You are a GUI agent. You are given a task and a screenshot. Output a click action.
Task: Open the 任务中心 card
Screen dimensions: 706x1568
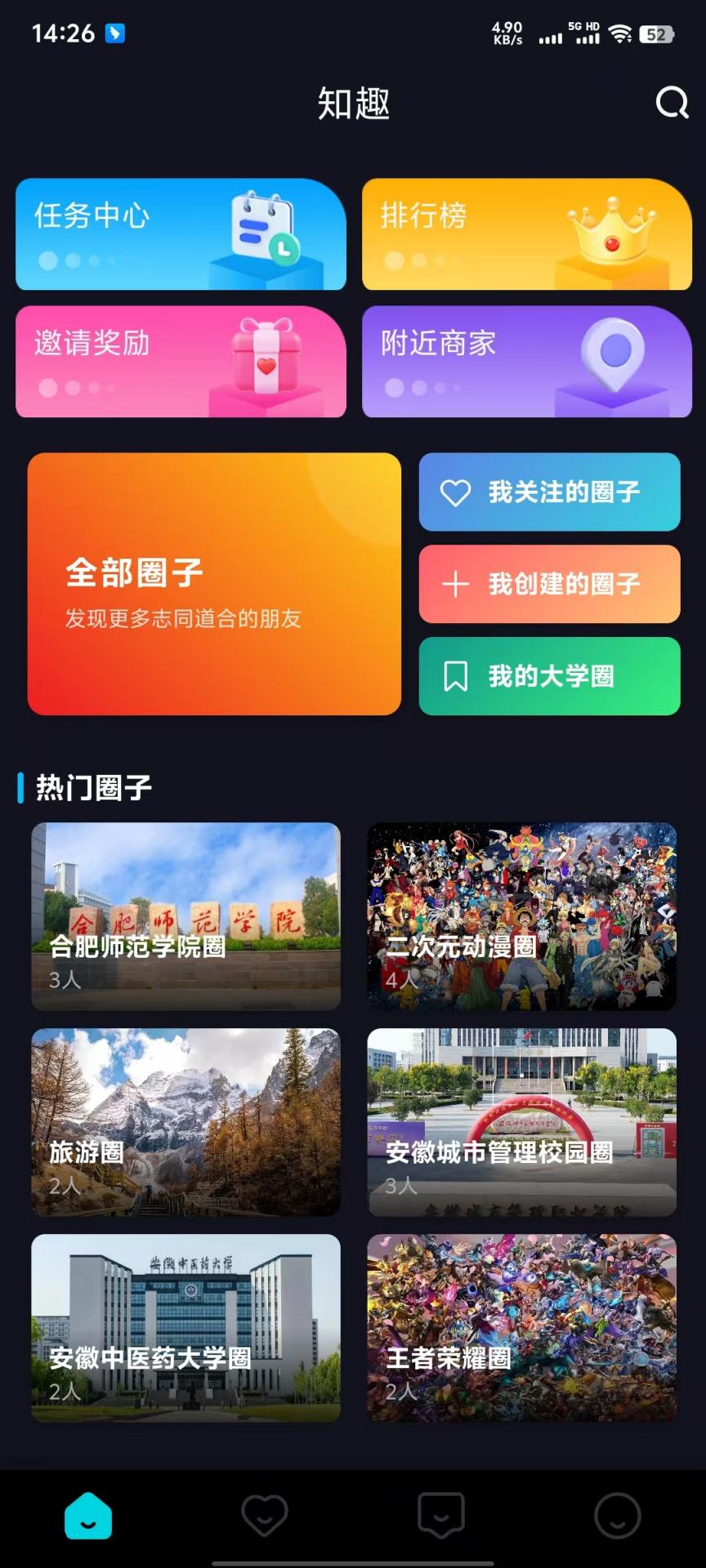[181, 234]
